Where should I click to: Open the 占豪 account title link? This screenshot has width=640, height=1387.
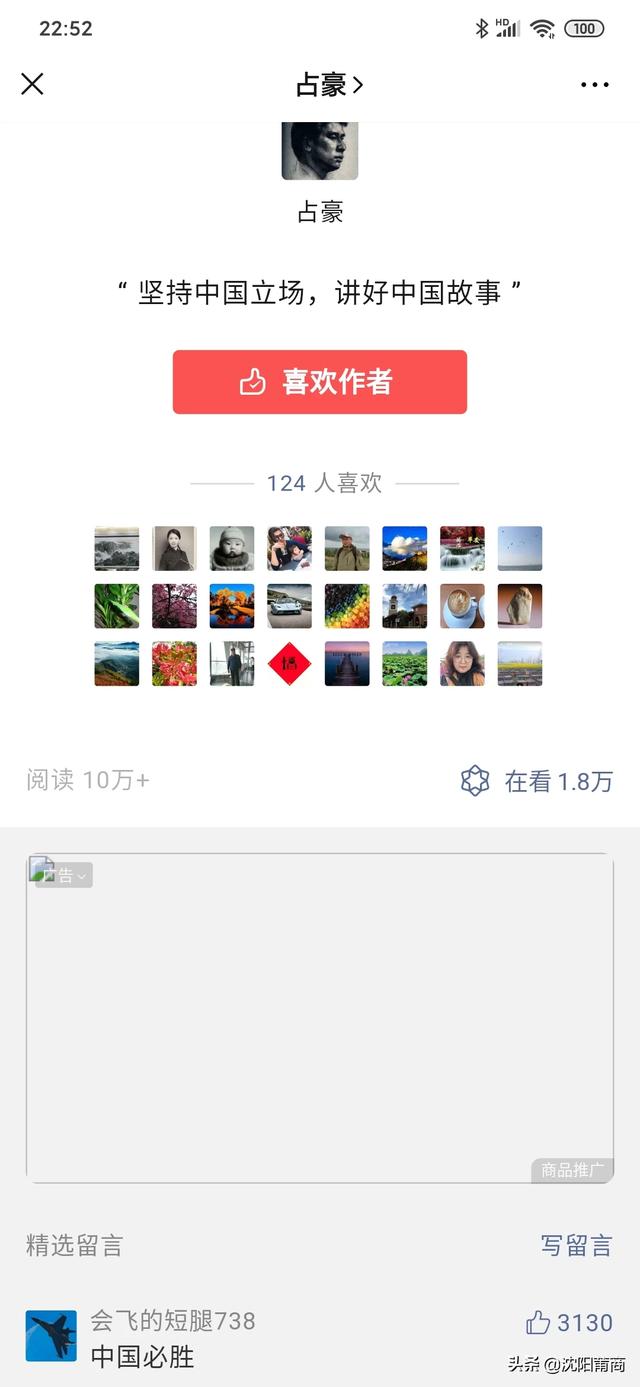point(329,86)
